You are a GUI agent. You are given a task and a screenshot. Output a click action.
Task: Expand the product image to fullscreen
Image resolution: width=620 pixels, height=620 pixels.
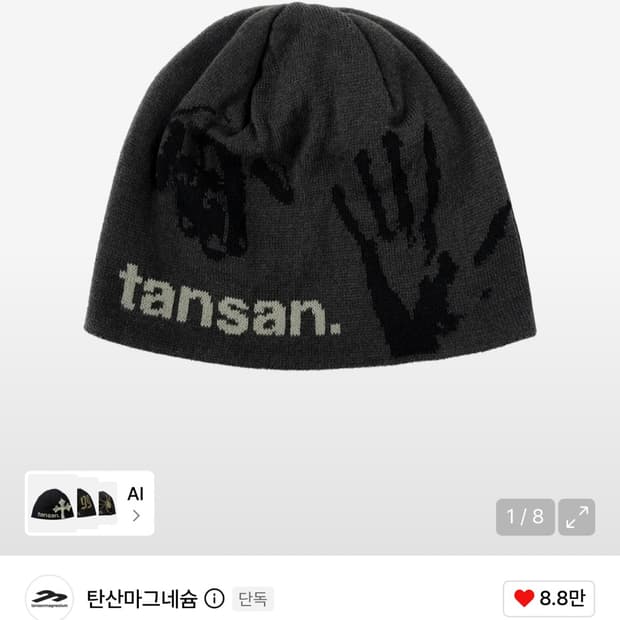[577, 517]
